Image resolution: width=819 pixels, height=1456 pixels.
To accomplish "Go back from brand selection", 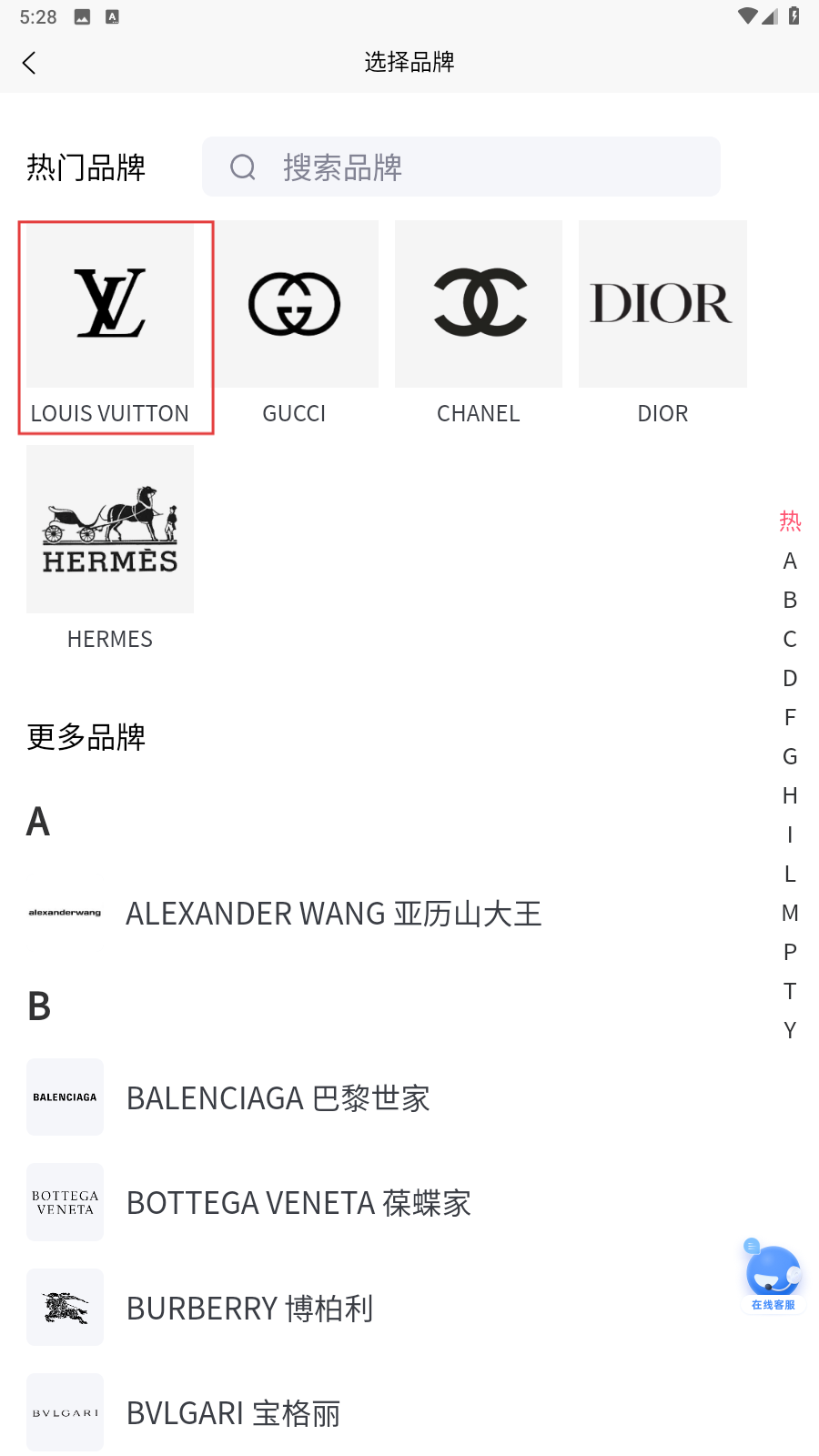I will [29, 63].
